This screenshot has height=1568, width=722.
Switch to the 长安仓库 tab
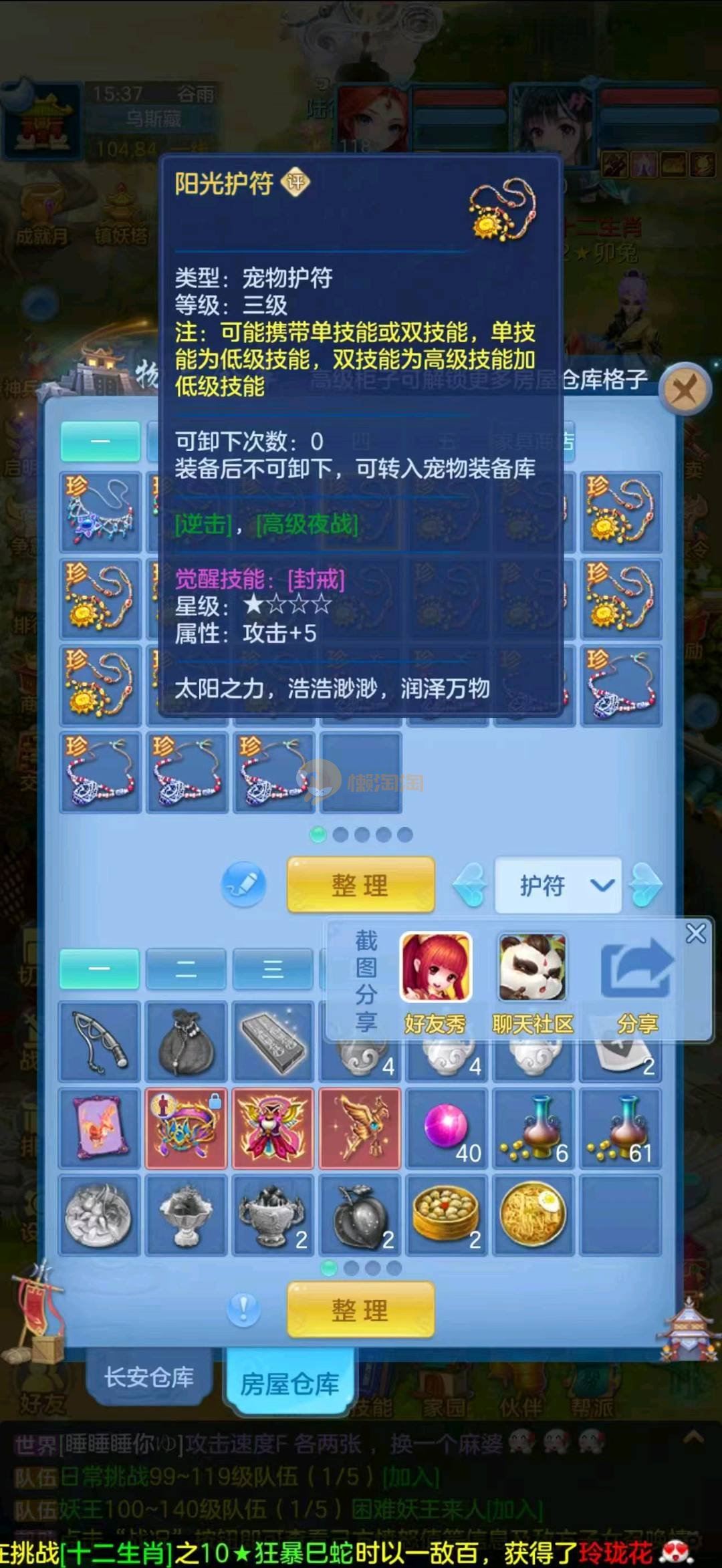point(148,1378)
